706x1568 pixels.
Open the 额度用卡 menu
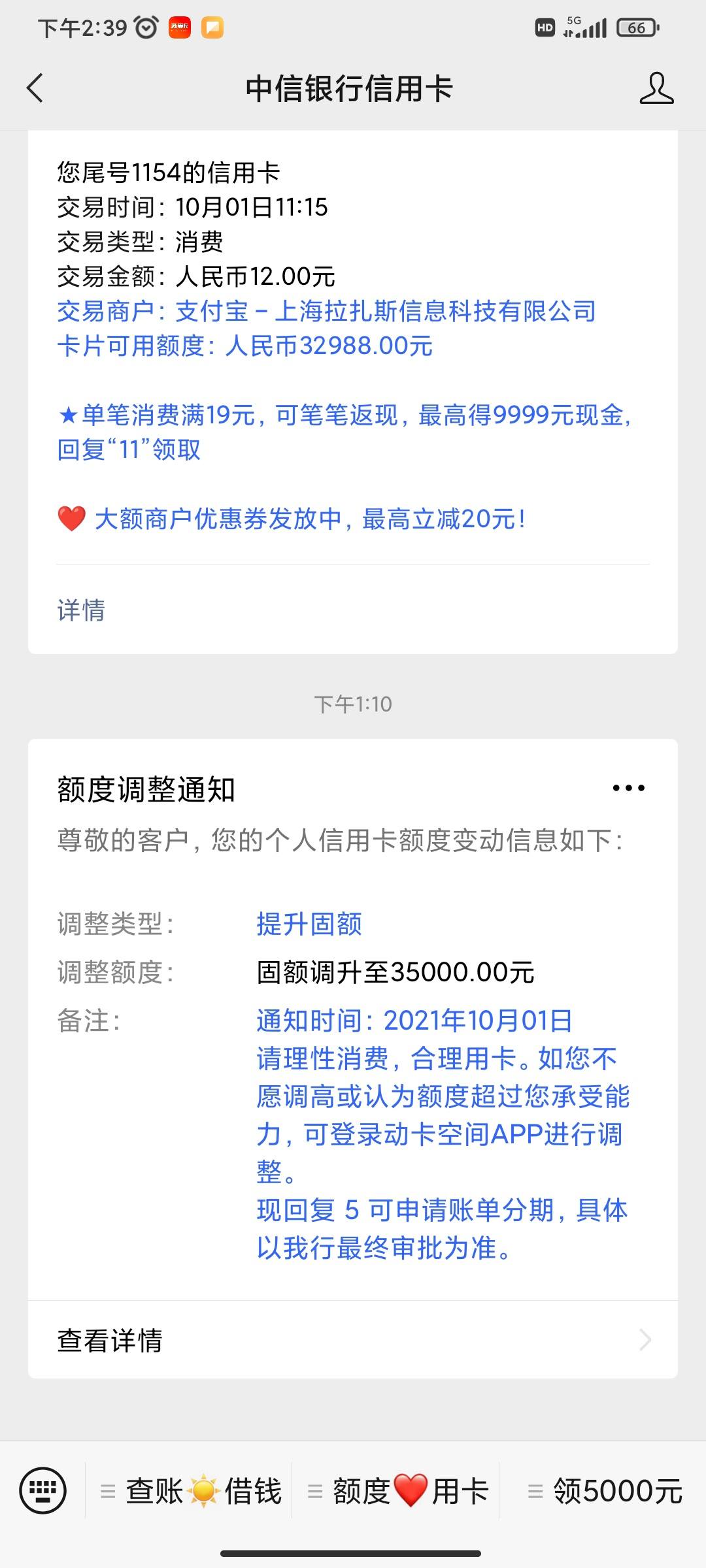(x=397, y=1491)
